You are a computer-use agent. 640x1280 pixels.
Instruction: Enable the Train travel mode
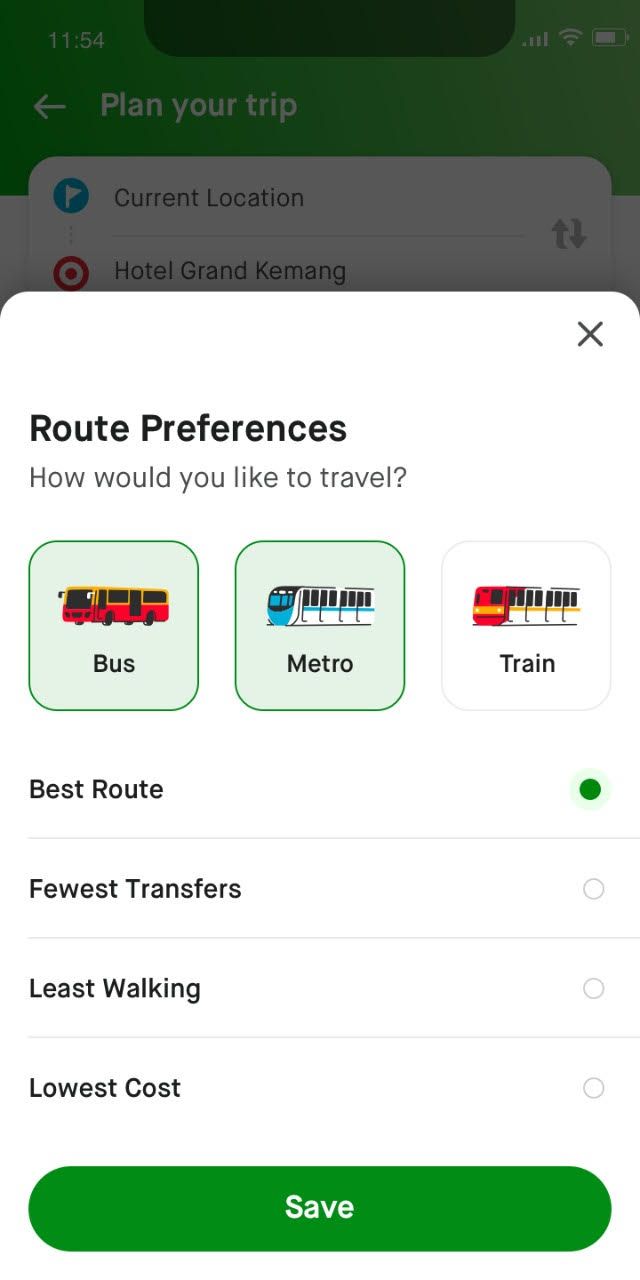click(x=526, y=625)
